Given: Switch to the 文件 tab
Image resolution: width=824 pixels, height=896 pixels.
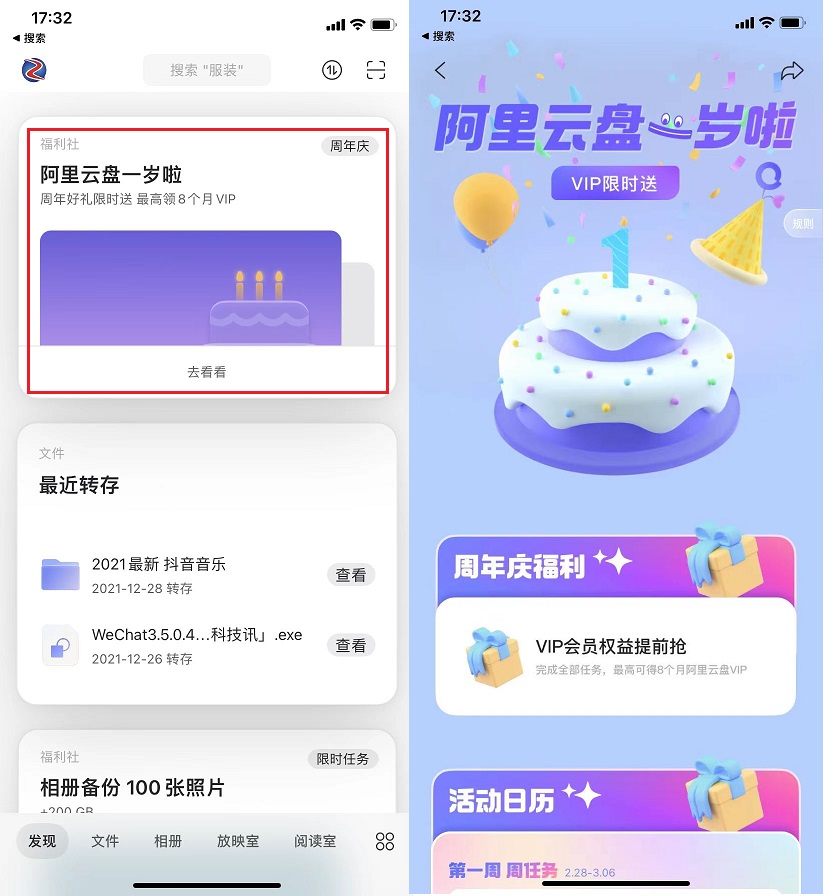Looking at the screenshot, I should (105, 842).
